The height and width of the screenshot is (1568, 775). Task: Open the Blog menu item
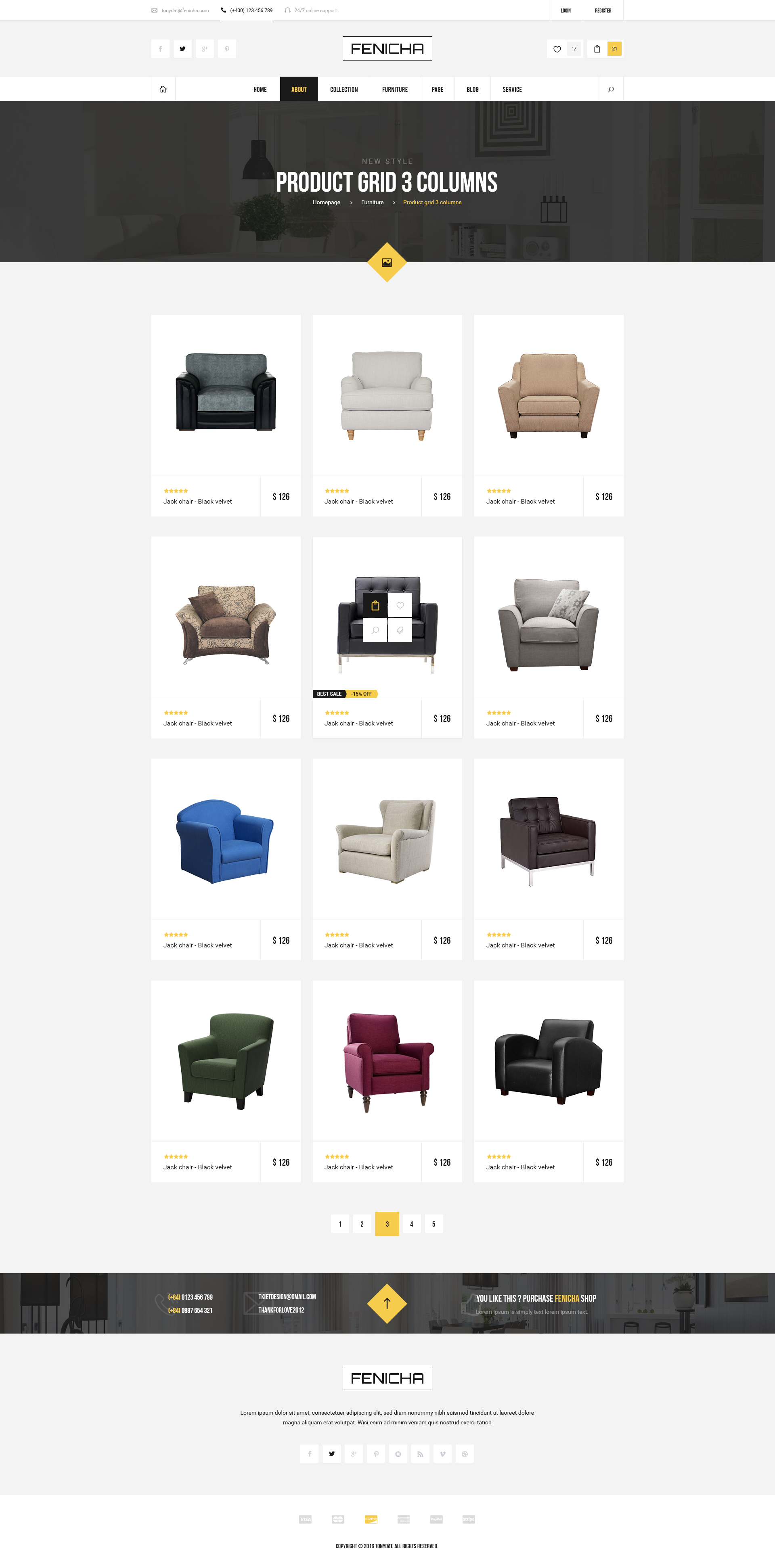[x=472, y=90]
